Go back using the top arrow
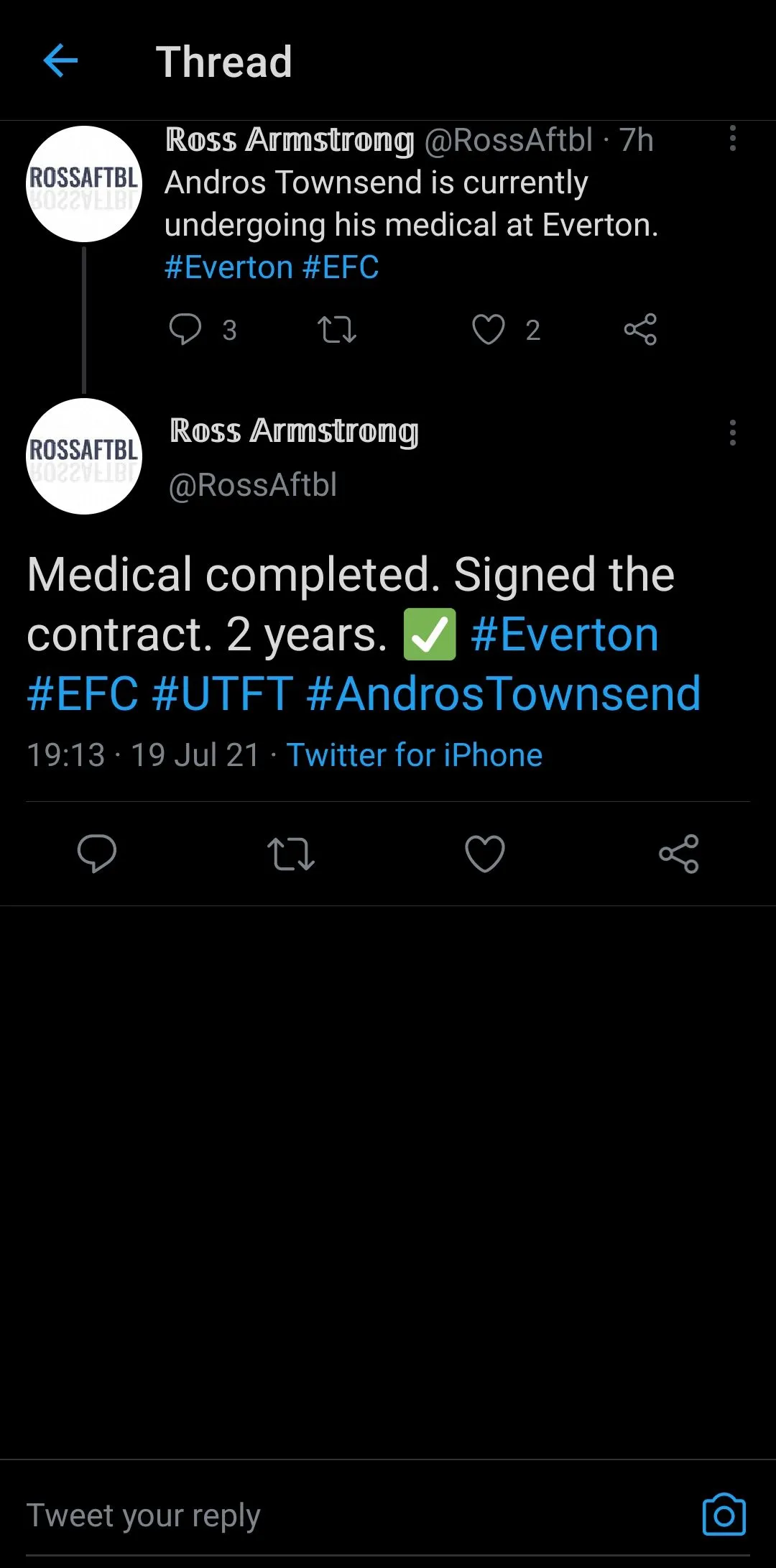776x1568 pixels. [60, 60]
